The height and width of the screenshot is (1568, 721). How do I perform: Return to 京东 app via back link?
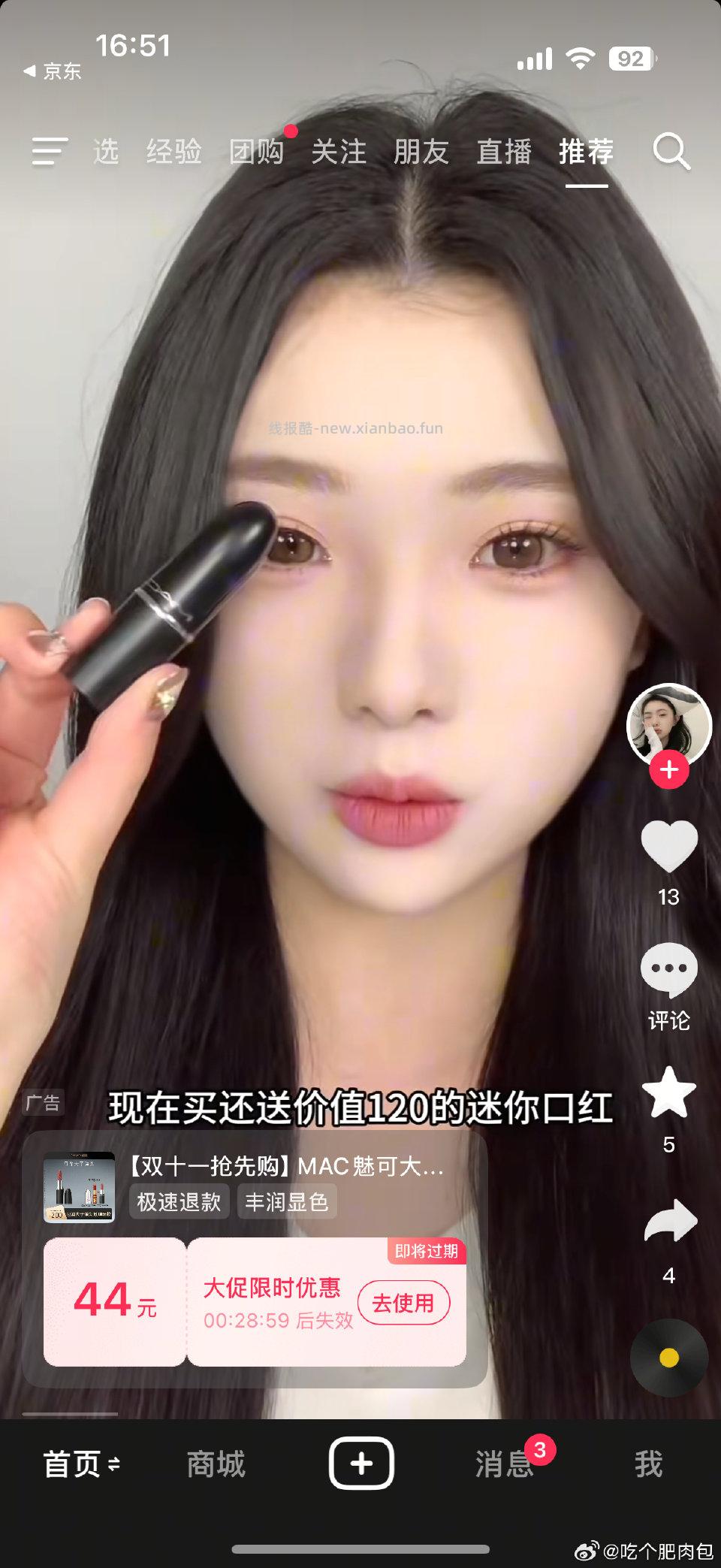point(53,71)
